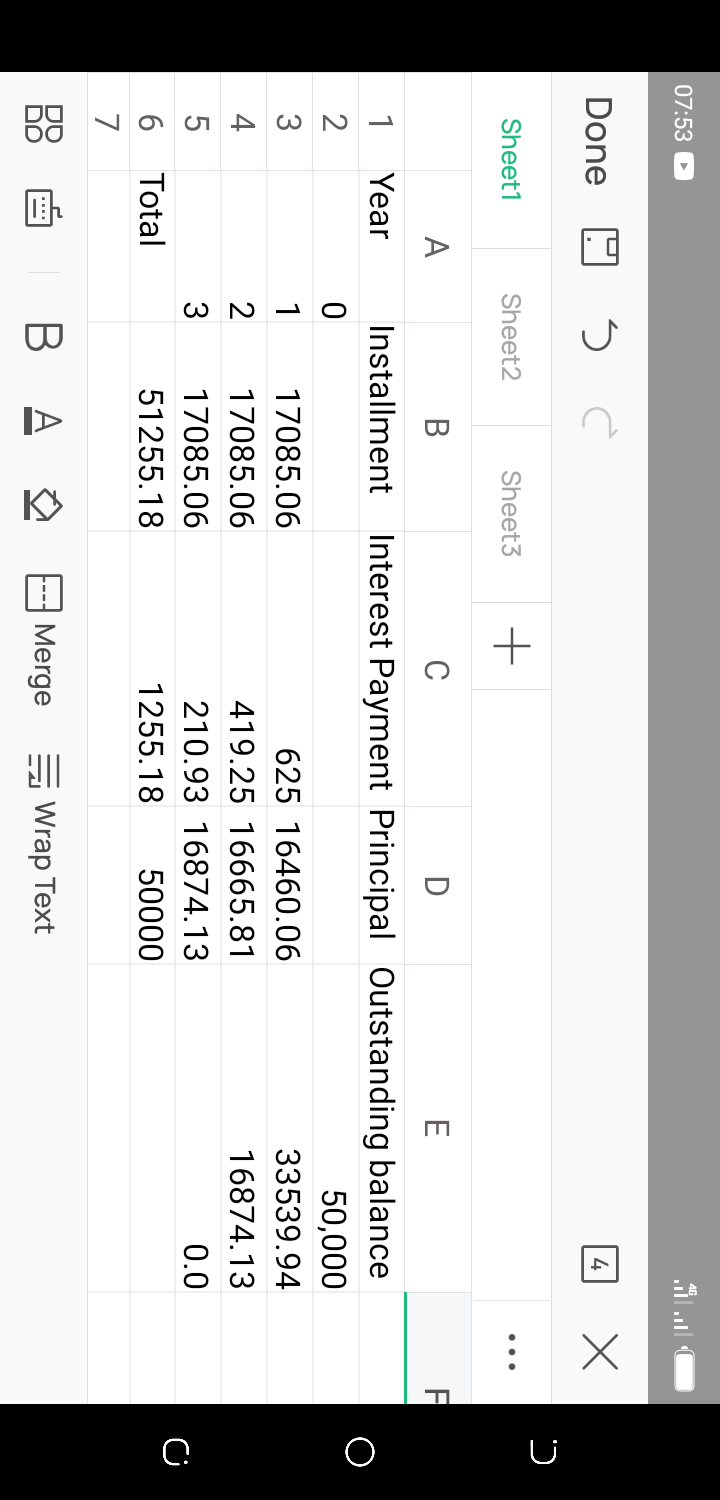Open the font color A icon
720x1500 pixels.
(x=44, y=421)
